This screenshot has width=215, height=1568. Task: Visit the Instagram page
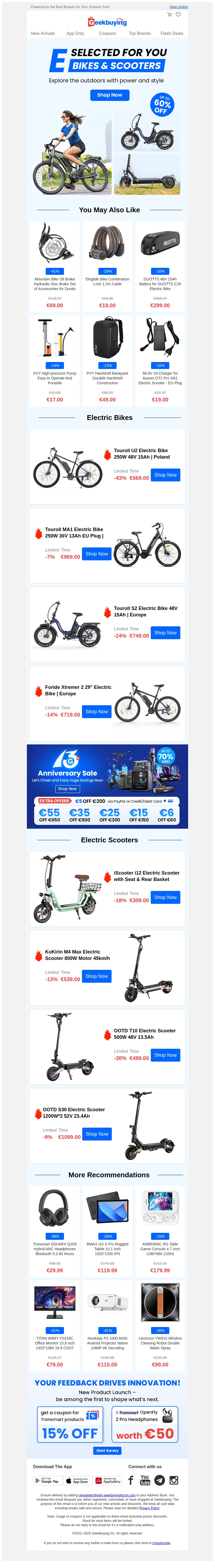coord(174,1480)
